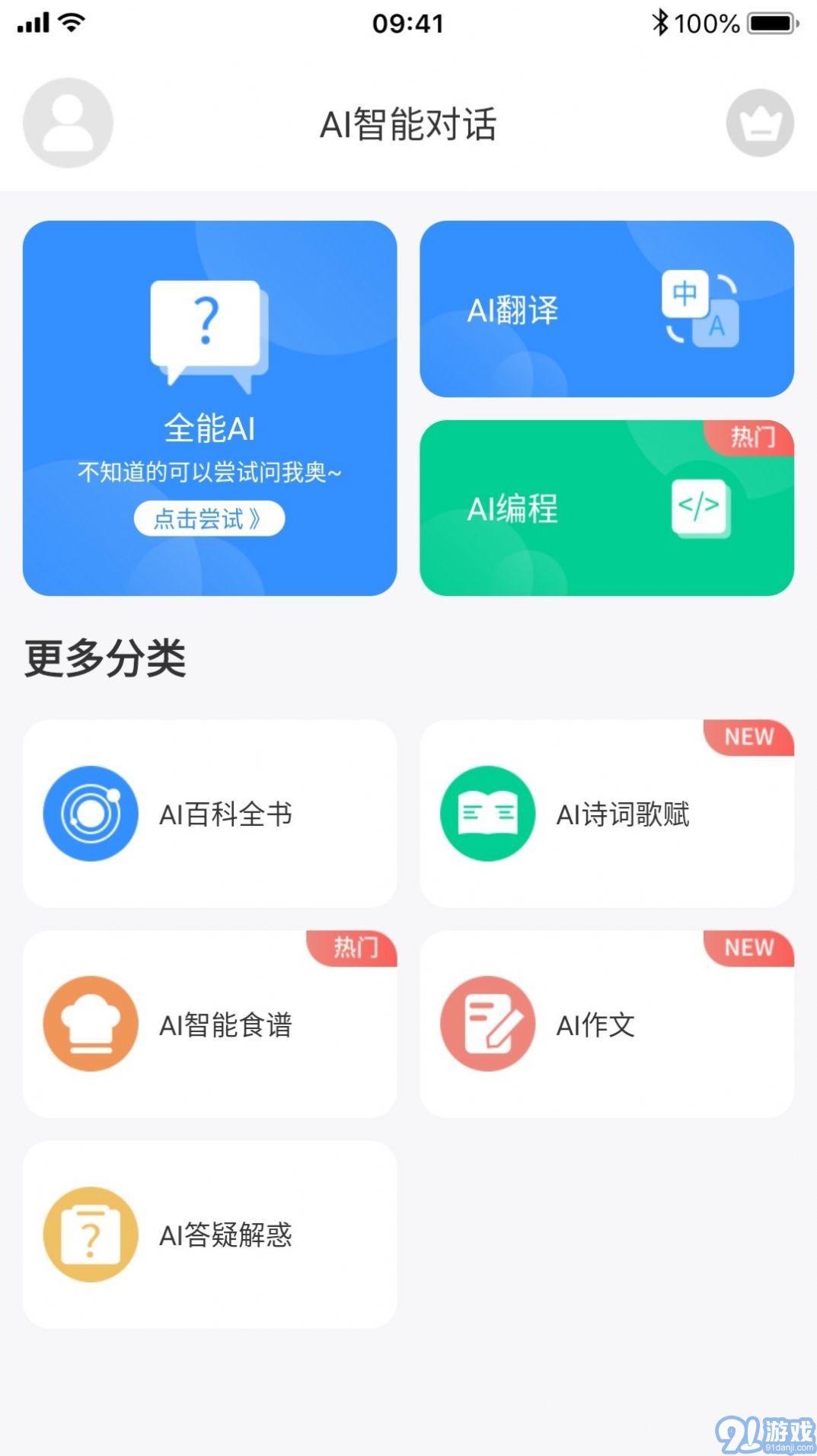Screen dimensions: 817x1456
Task: Tap the NEW badge on AI诗词歌赋
Action: pos(749,737)
